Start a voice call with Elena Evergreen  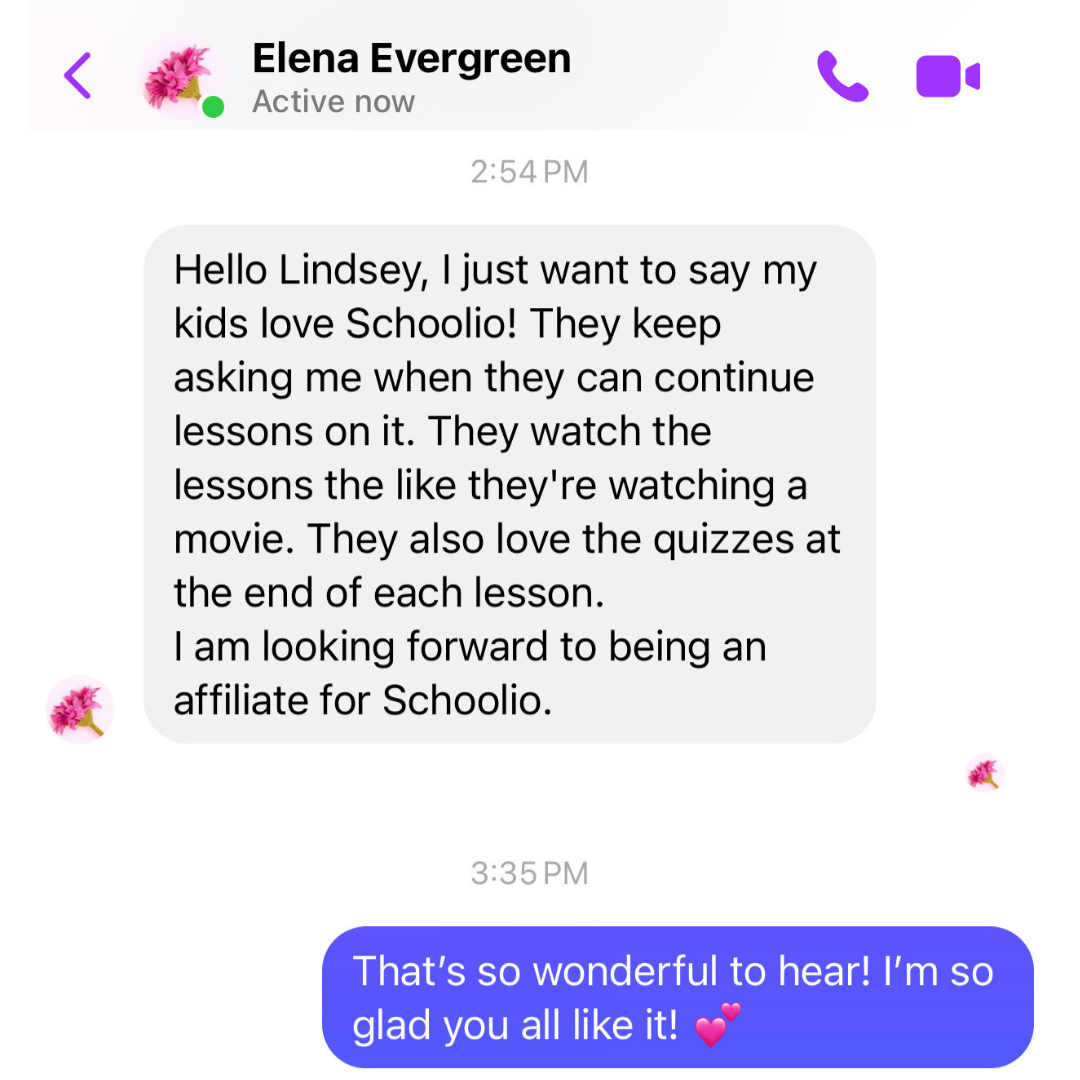[x=842, y=76]
